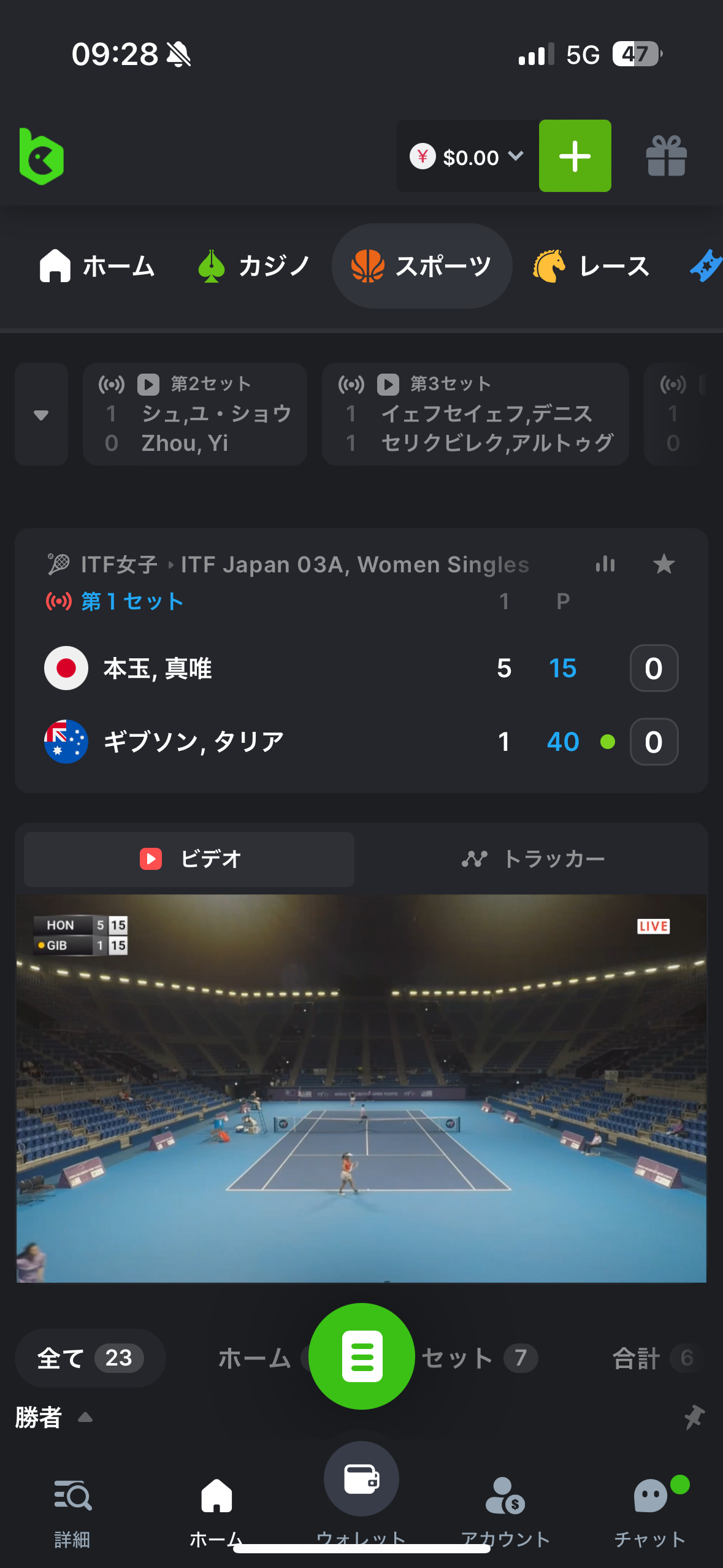Open the green deposit plus button
The image size is (723, 1568).
point(575,156)
